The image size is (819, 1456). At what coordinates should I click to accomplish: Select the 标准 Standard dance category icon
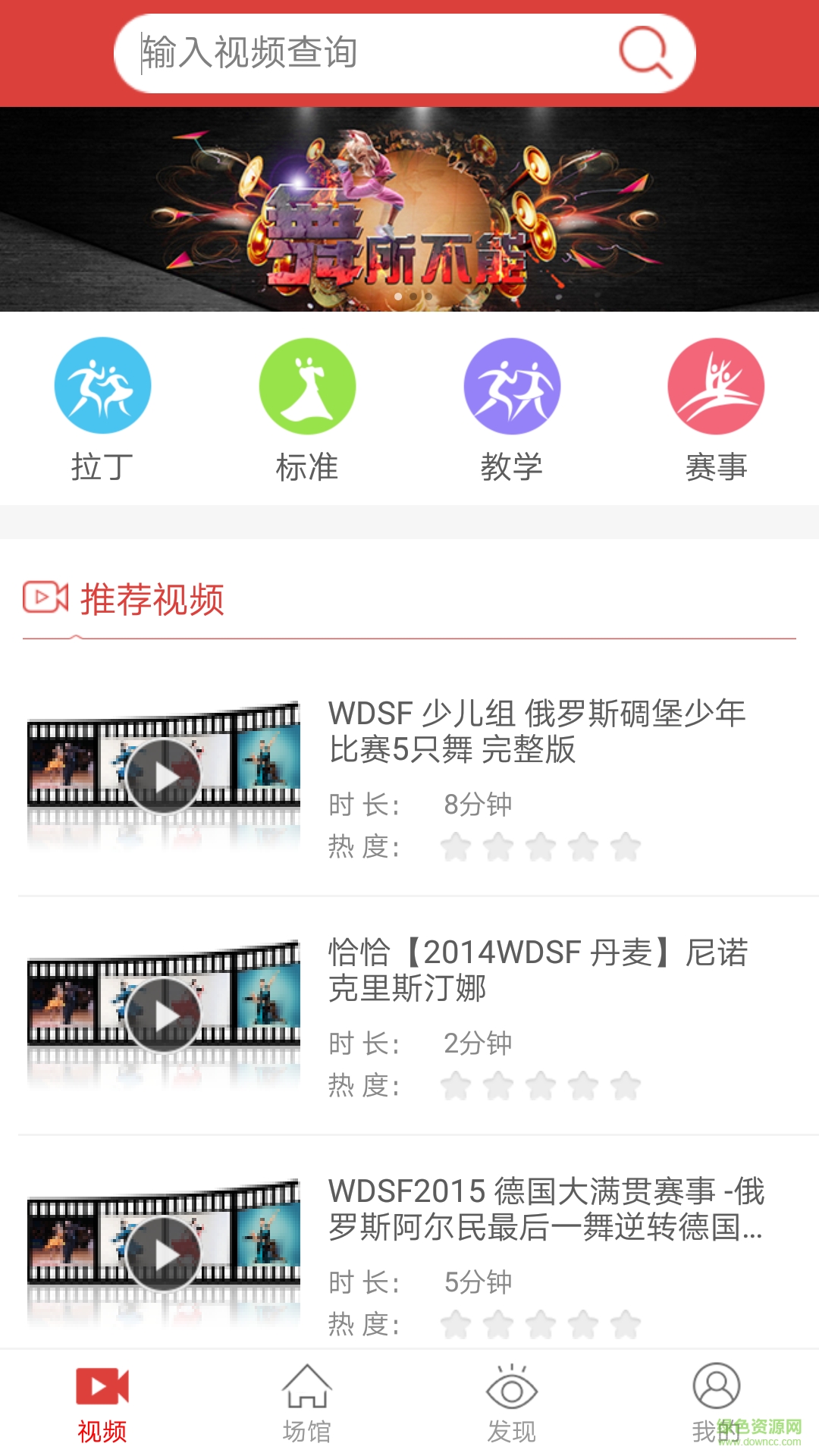307,385
